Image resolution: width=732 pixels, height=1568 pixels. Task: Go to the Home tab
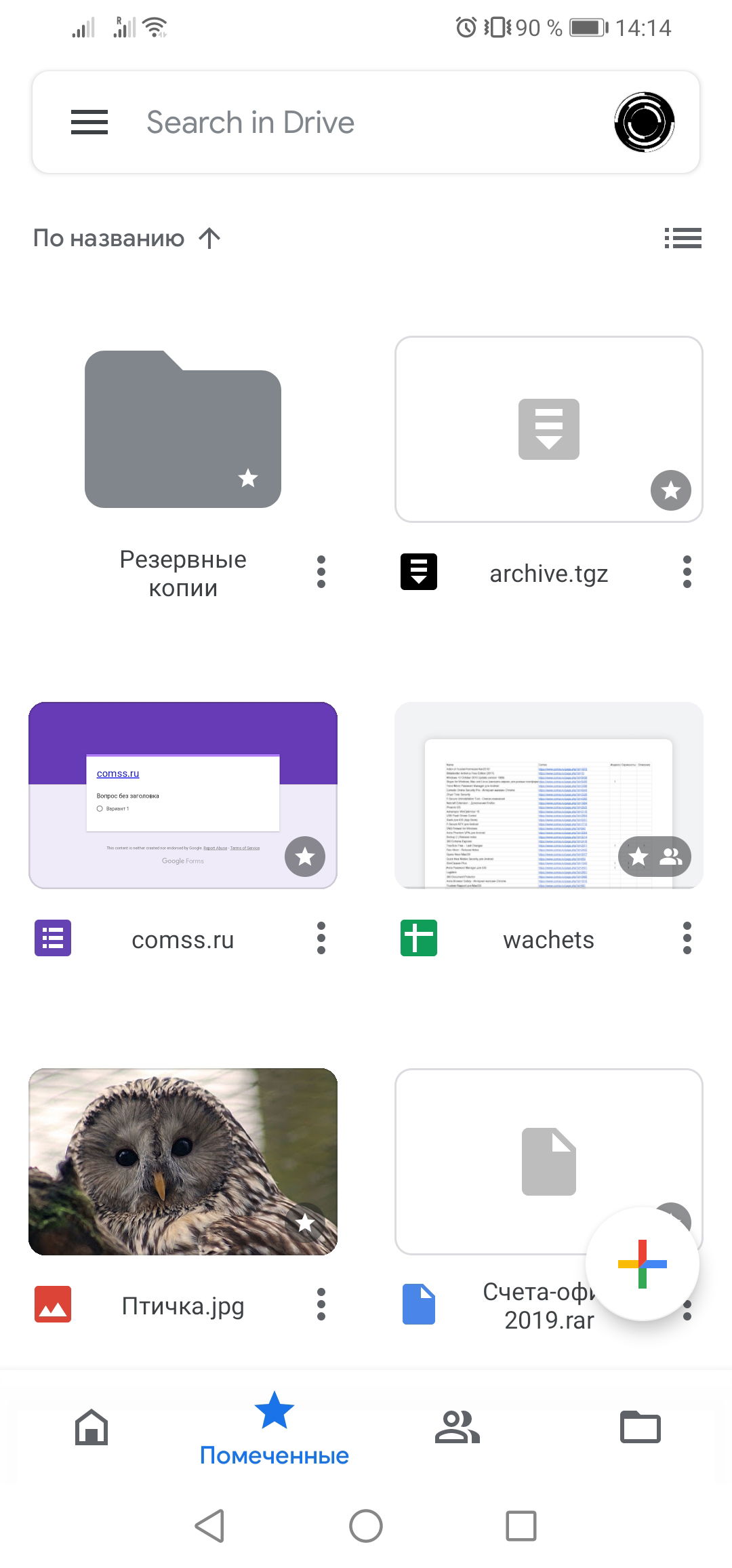pos(91,1427)
